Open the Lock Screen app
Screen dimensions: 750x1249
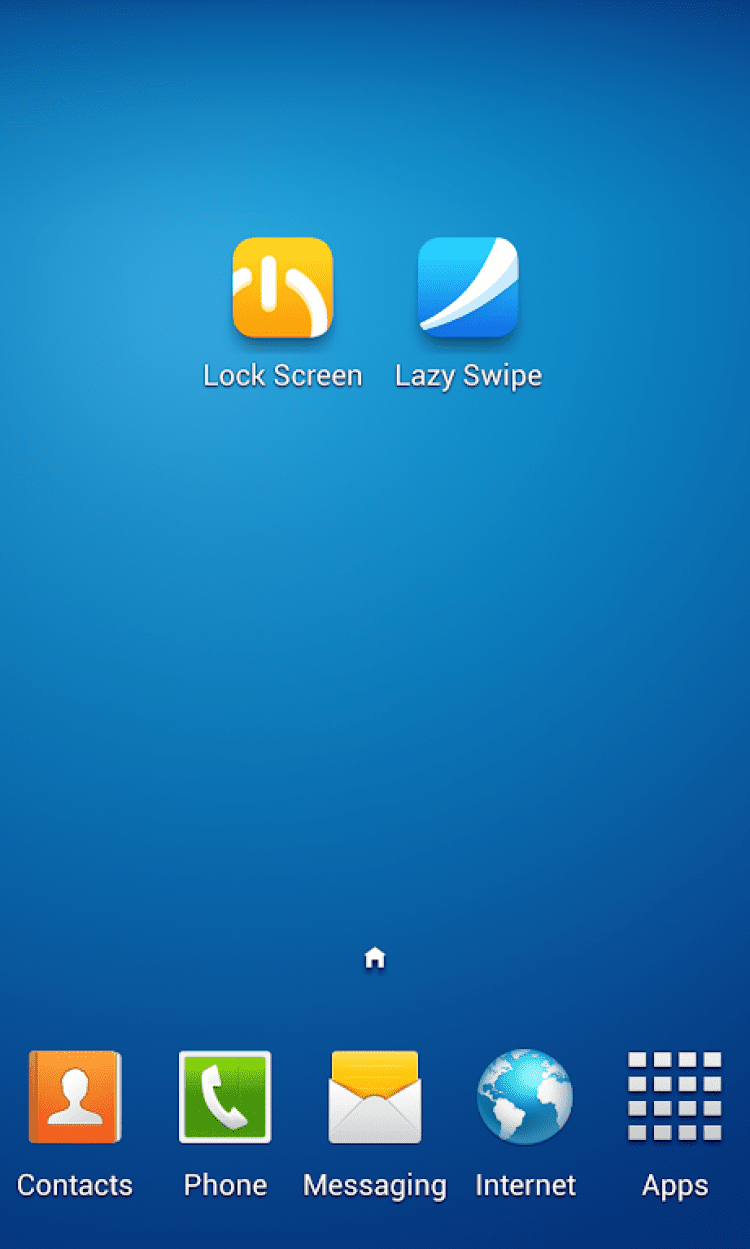282,288
